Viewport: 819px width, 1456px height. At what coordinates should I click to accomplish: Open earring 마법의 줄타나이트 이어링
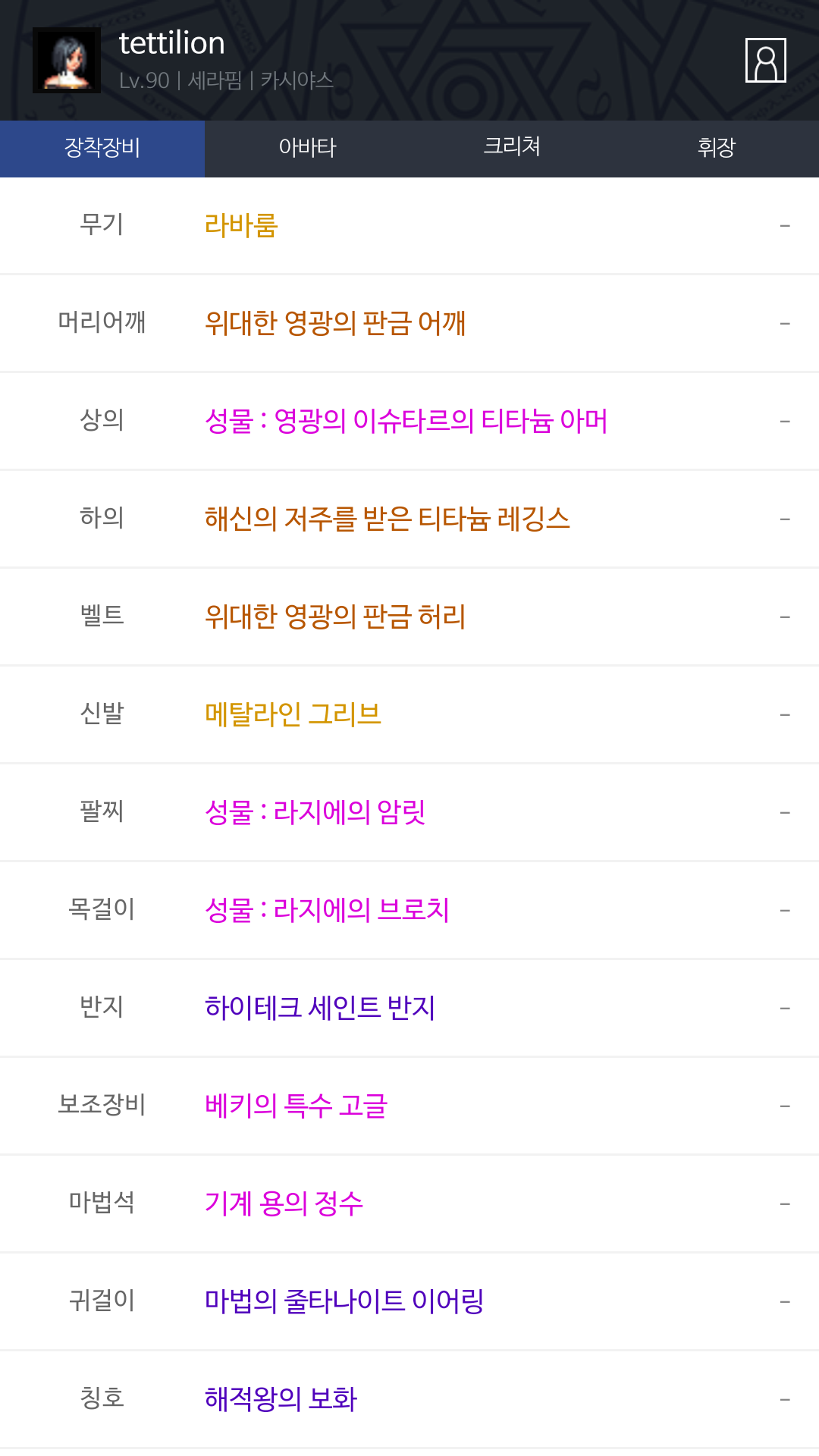tap(409, 1302)
